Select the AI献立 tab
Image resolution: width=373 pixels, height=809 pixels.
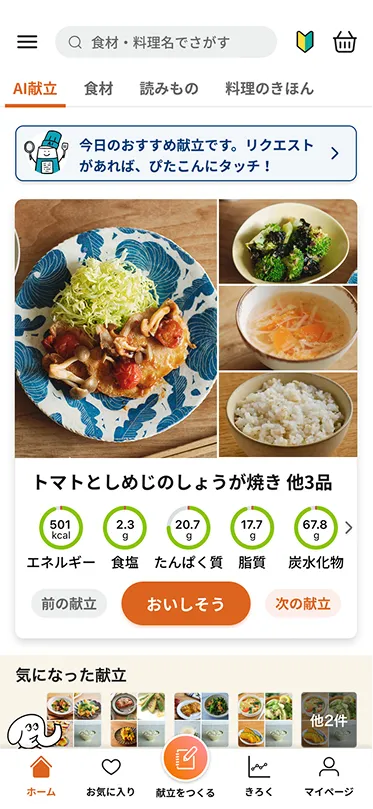click(35, 89)
